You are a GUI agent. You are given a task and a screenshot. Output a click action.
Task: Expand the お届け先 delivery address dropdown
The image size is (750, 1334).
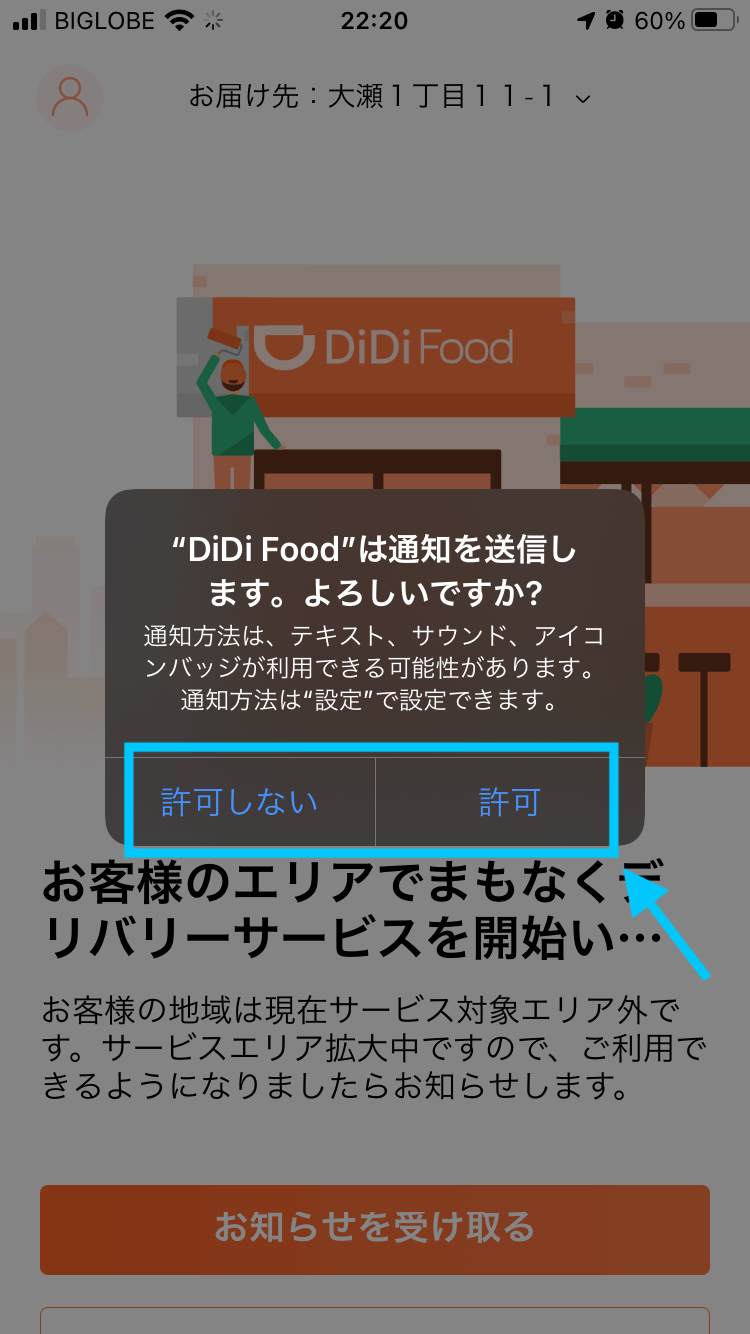point(390,97)
